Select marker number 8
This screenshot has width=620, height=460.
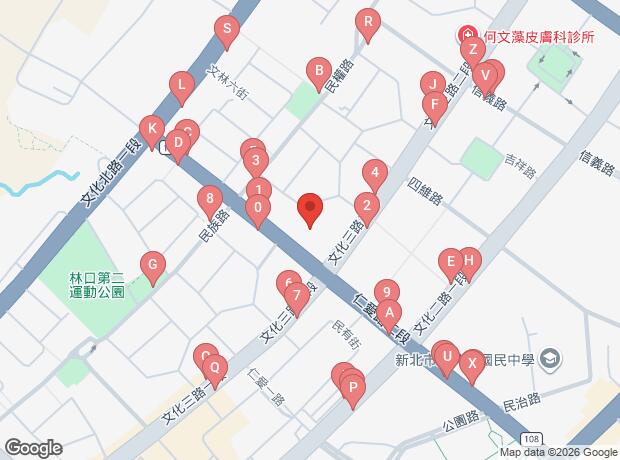[x=209, y=198]
